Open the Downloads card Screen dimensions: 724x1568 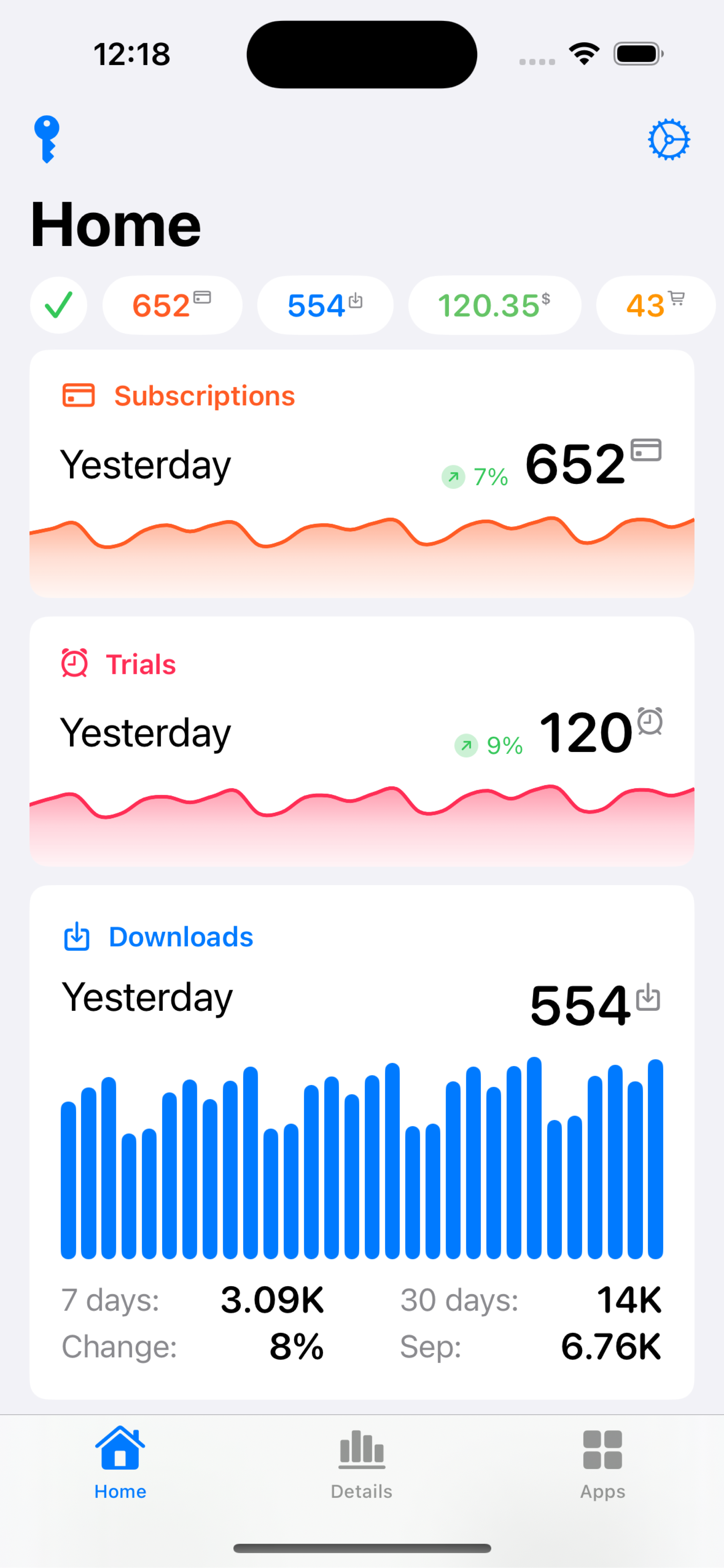point(362,1141)
